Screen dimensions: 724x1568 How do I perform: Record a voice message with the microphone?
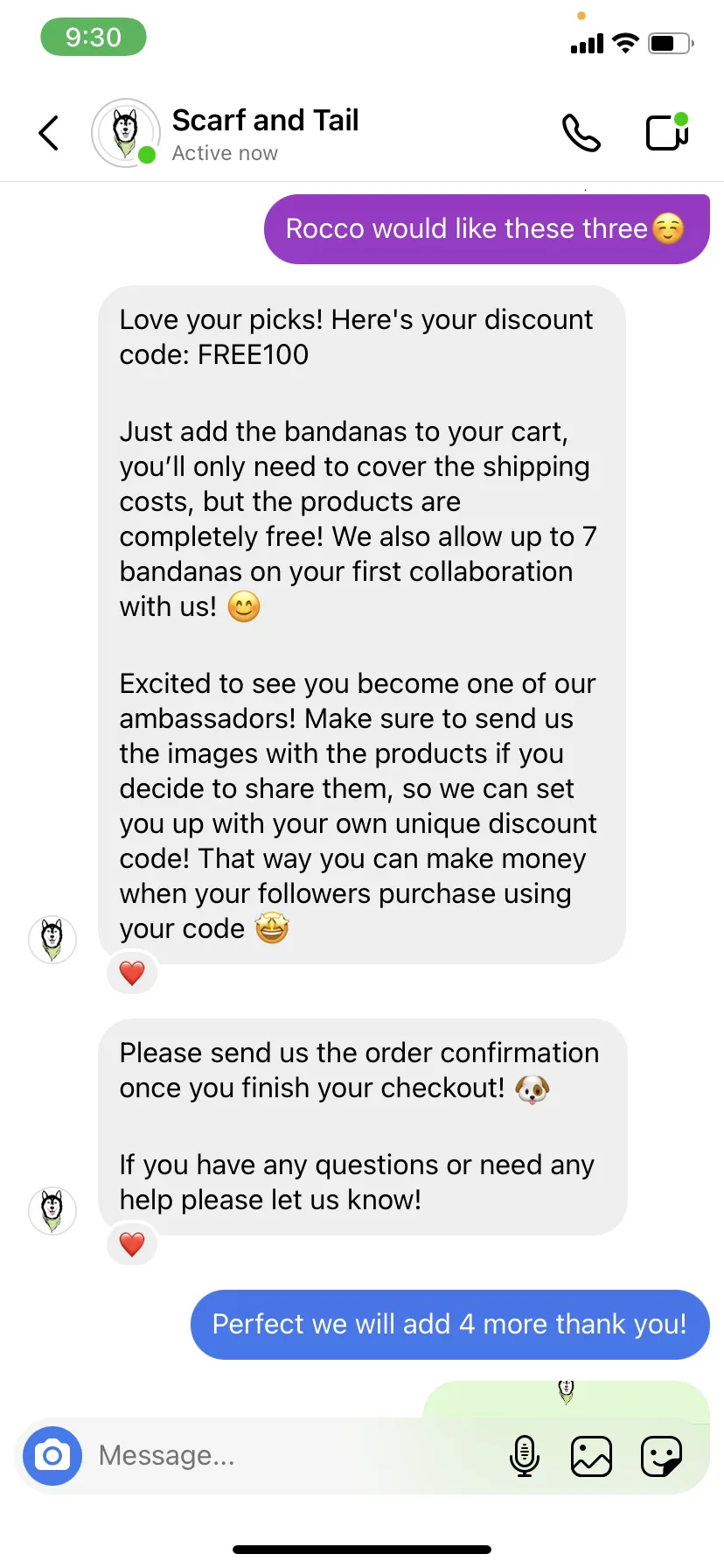click(x=524, y=1456)
